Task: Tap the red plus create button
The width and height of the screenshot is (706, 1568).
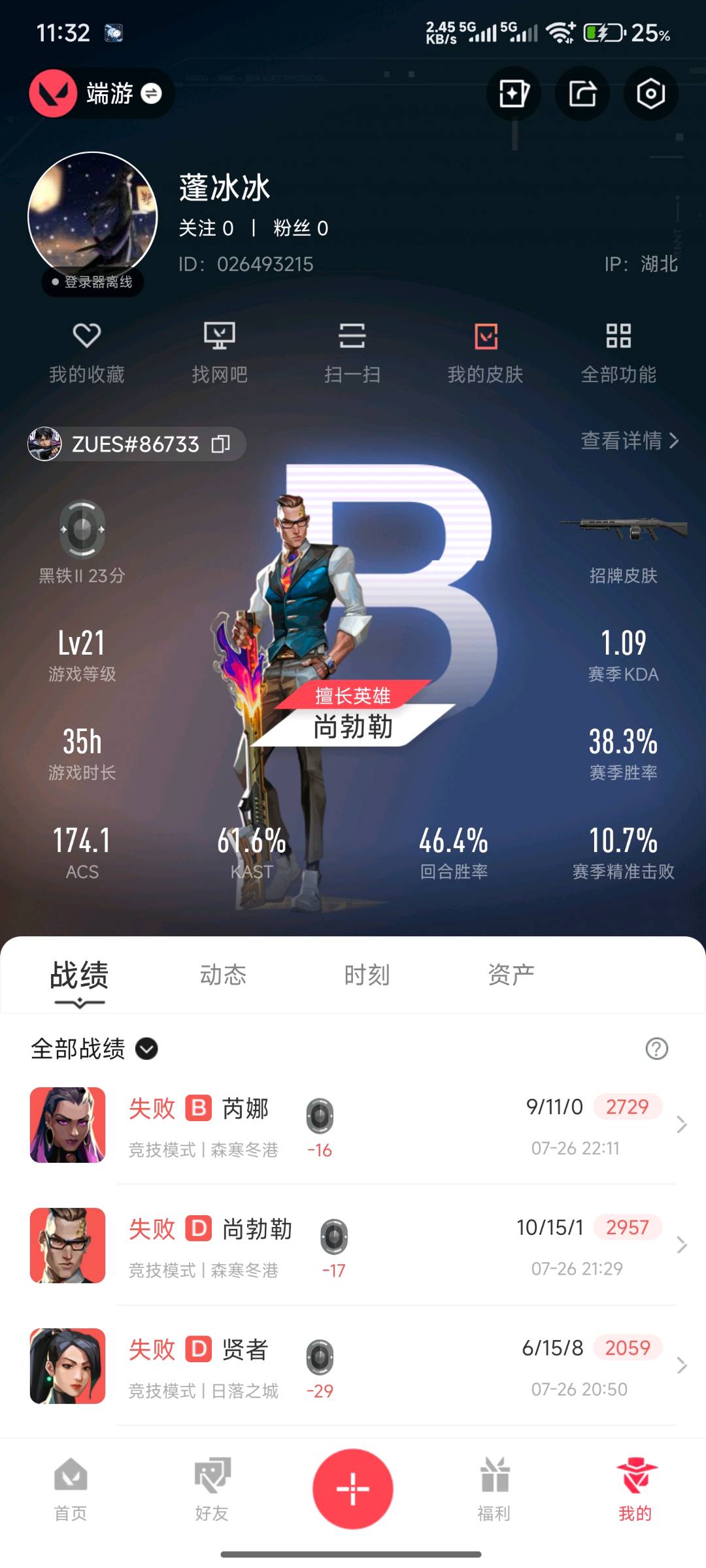Action: tap(353, 1489)
